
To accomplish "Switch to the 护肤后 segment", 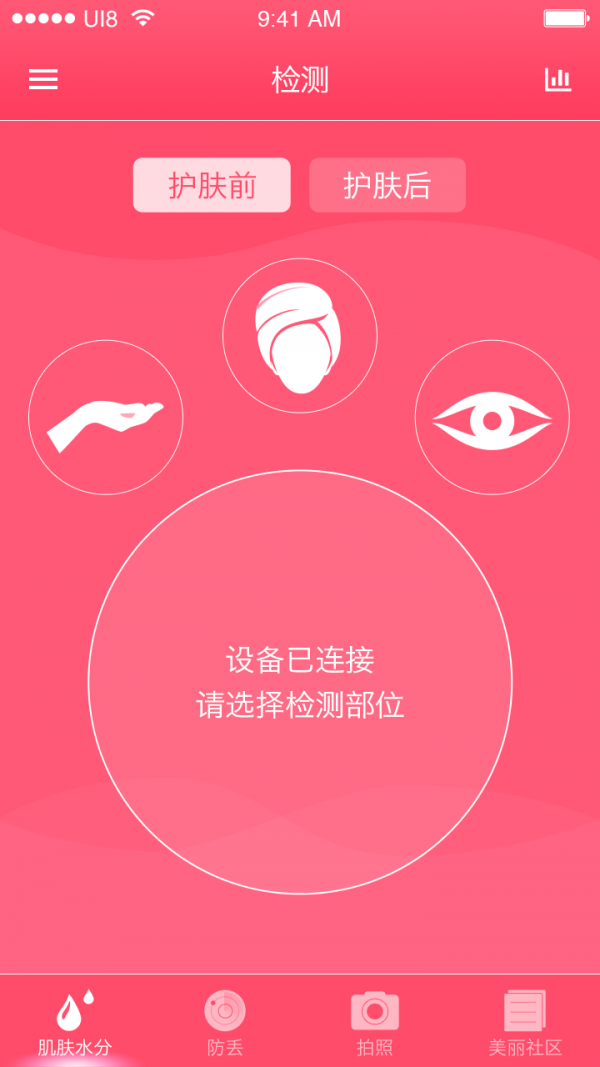I will [x=387, y=185].
